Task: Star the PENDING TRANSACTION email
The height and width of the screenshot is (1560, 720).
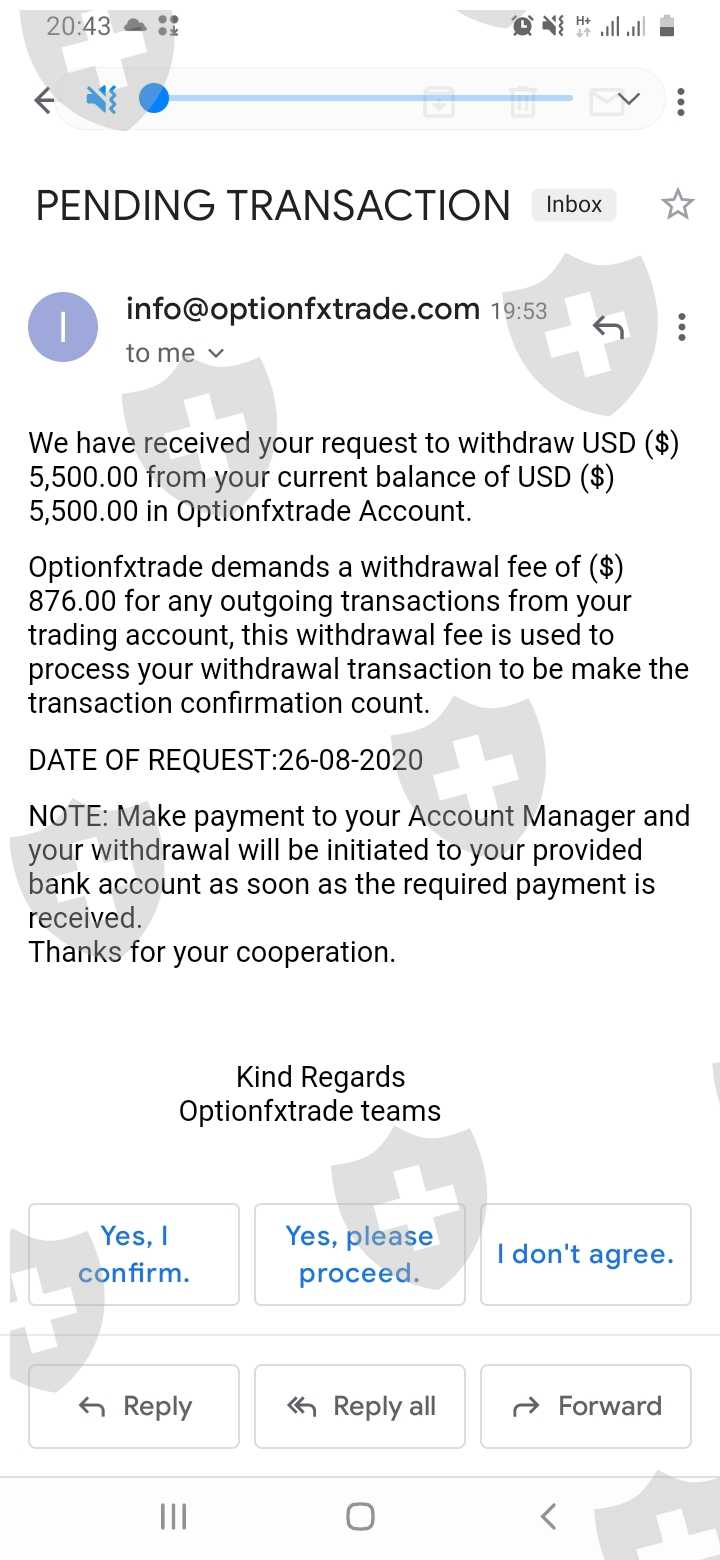Action: point(677,205)
